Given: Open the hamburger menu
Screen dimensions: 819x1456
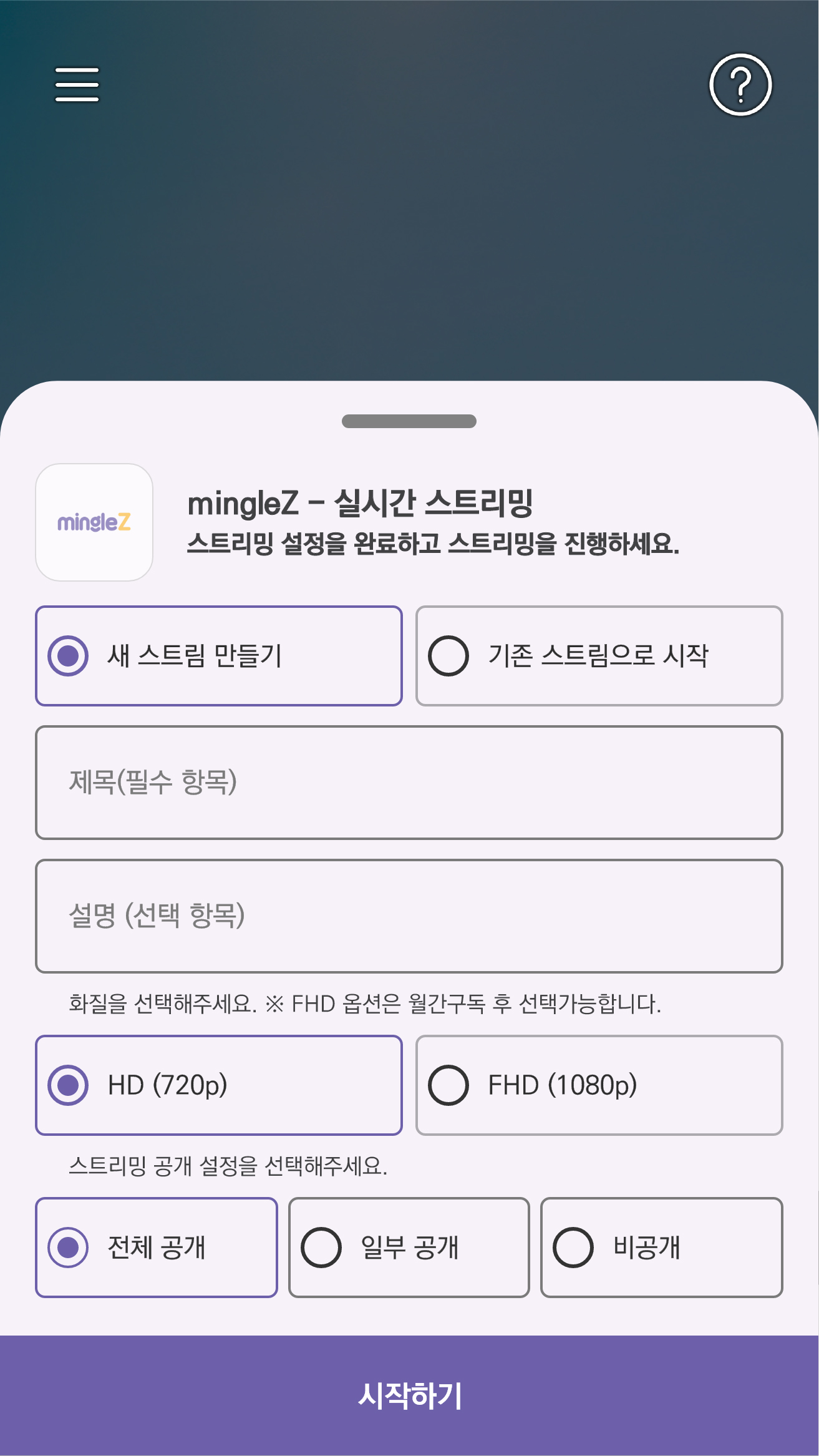Looking at the screenshot, I should 77,85.
